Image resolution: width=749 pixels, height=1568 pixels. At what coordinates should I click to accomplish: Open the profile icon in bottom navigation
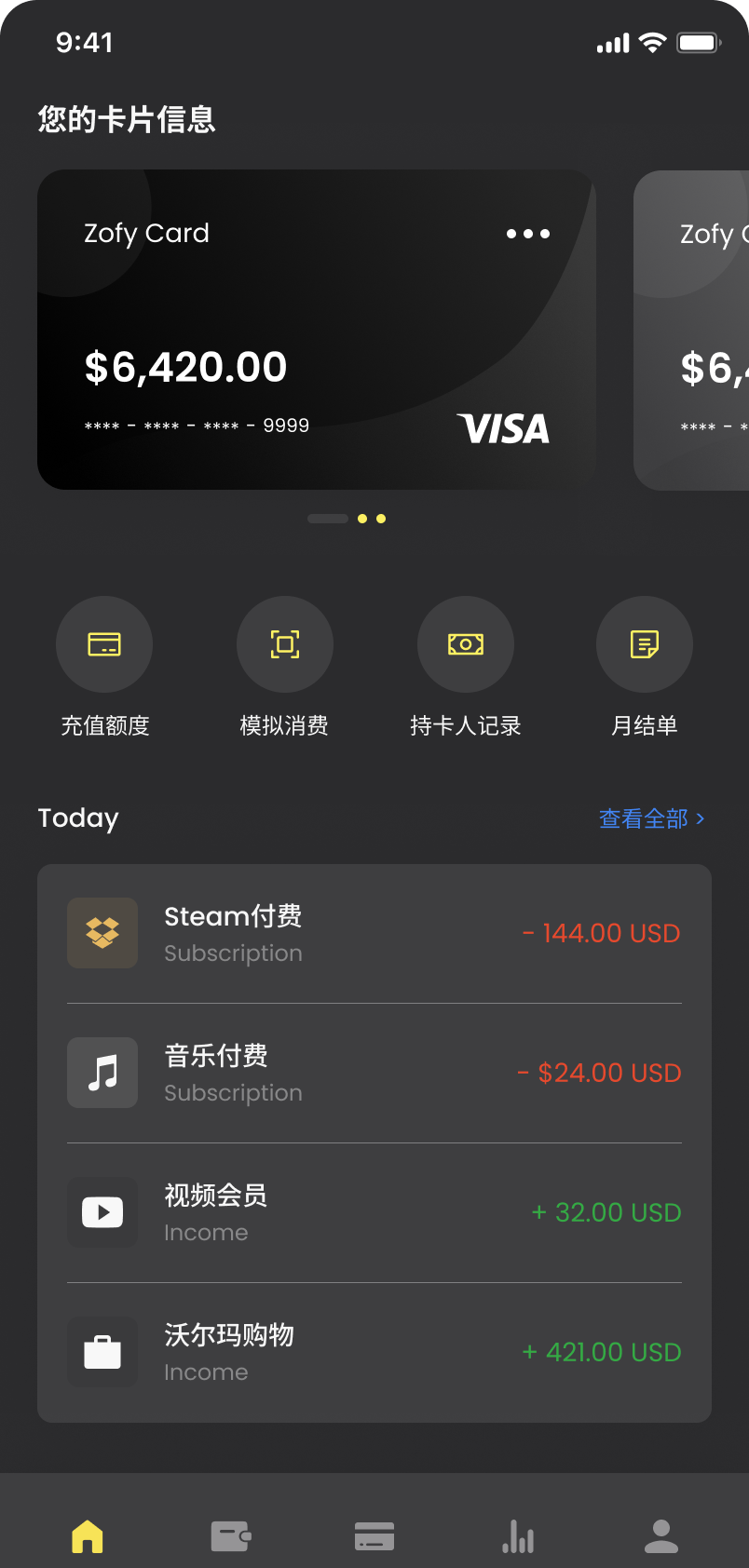(661, 1534)
